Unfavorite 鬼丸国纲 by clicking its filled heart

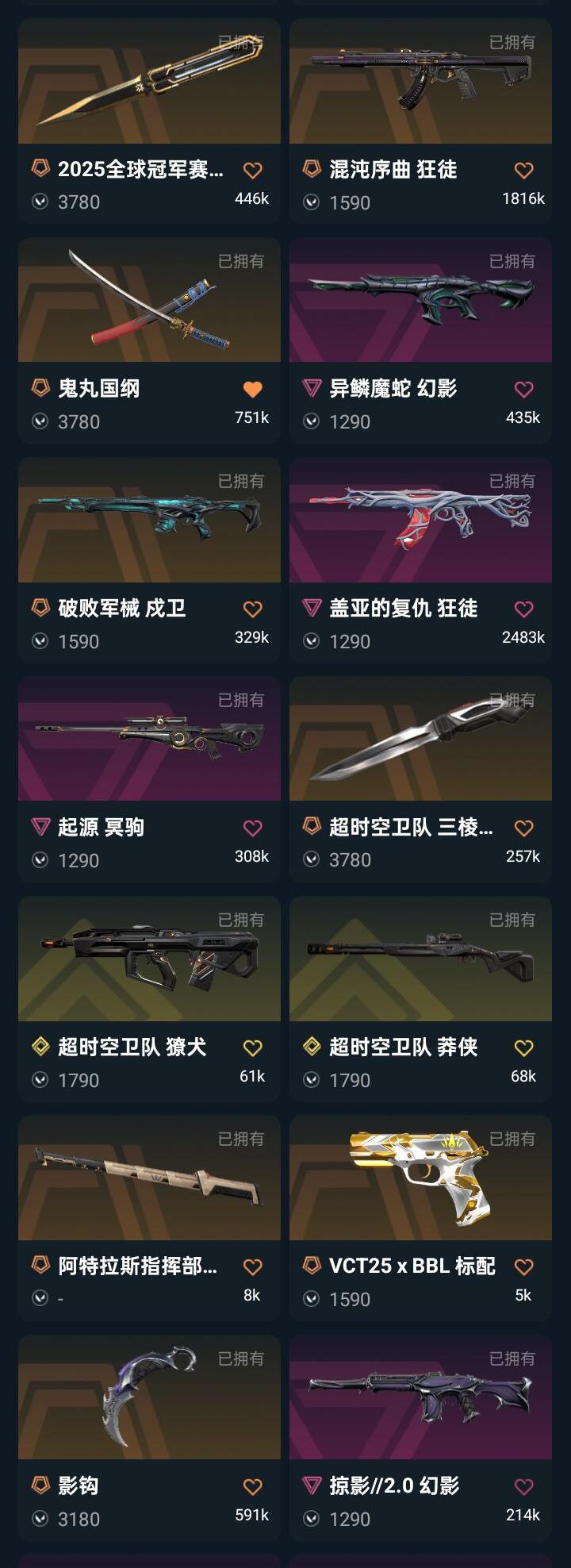click(252, 387)
